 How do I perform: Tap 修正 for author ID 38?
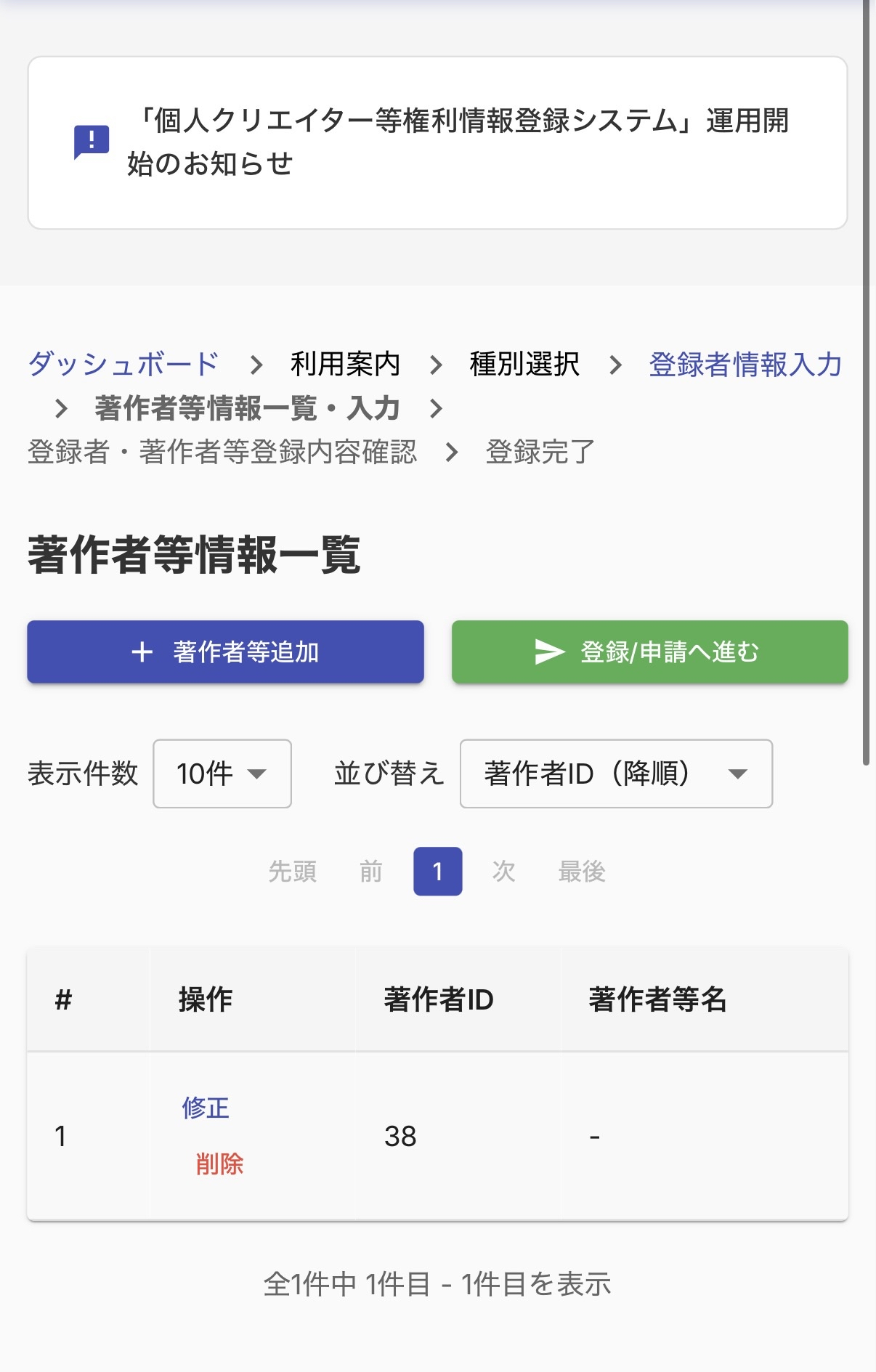click(x=206, y=1108)
